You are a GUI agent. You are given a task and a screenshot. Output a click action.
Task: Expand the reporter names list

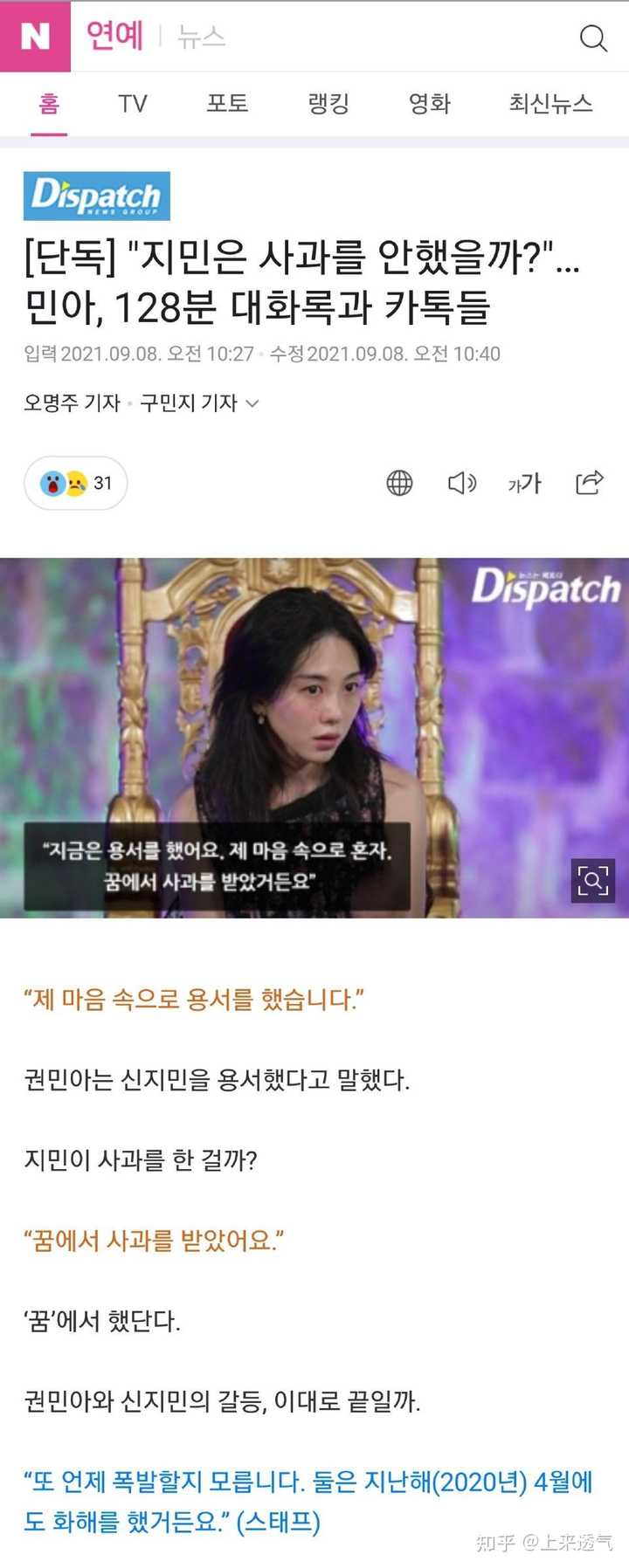pyautogui.click(x=252, y=403)
